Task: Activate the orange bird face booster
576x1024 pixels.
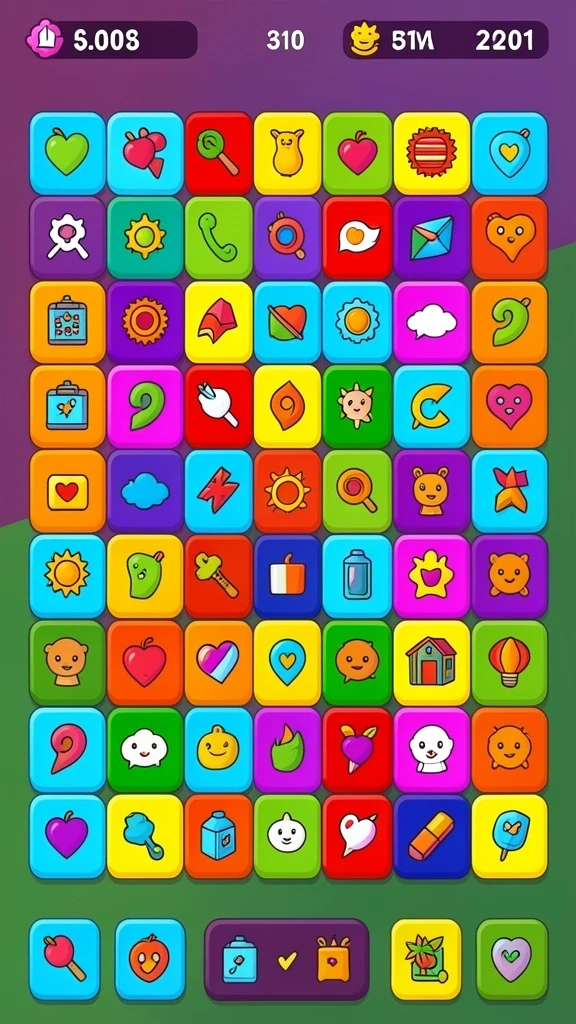Action: pyautogui.click(x=150, y=959)
